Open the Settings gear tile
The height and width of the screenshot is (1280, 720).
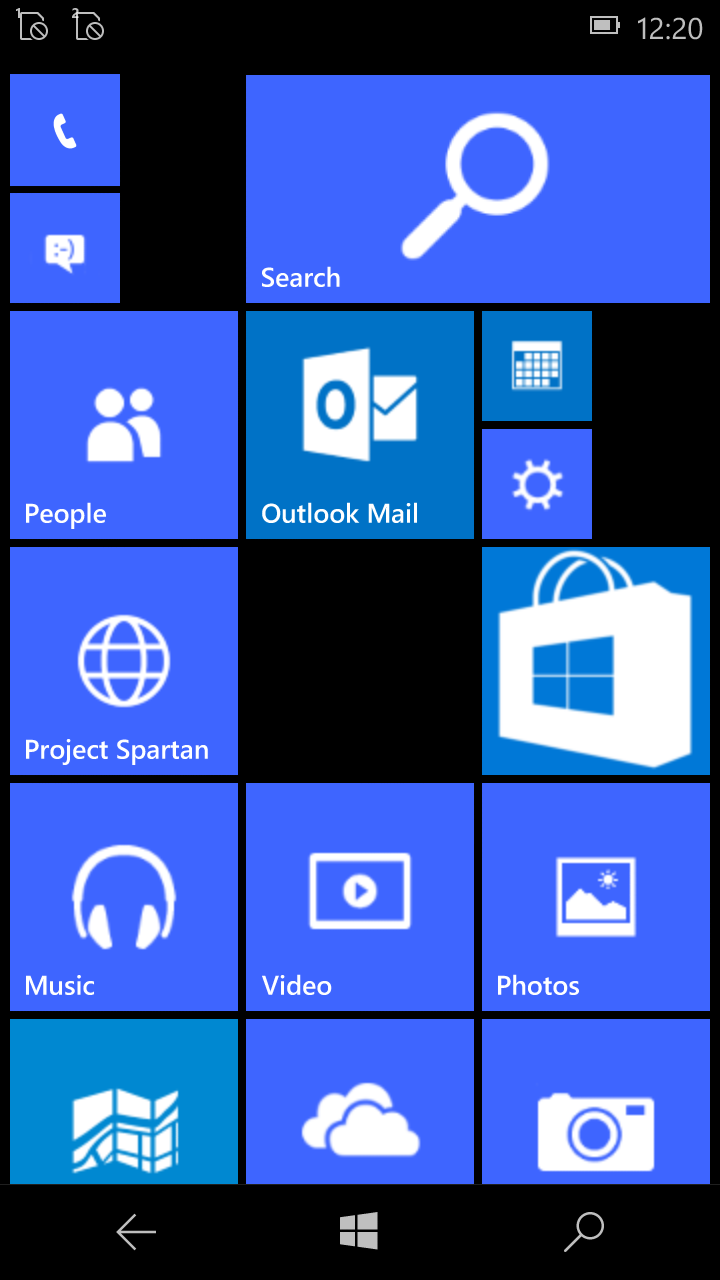(x=537, y=484)
